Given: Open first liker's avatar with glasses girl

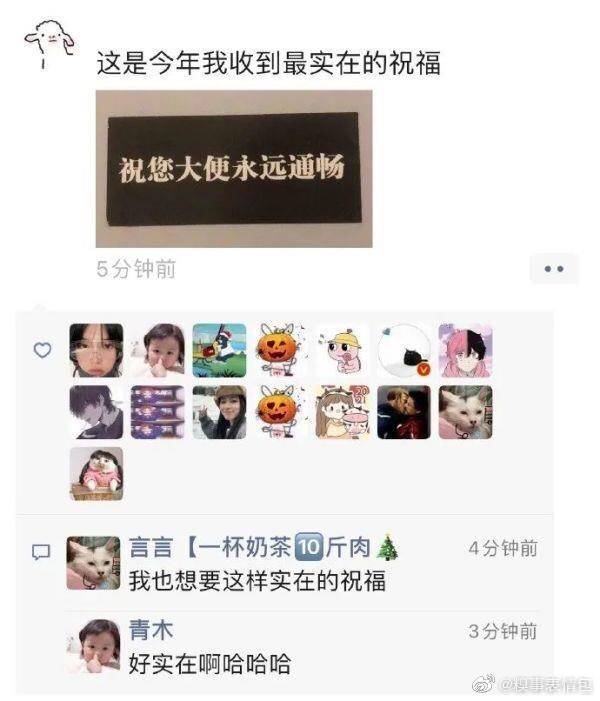Looking at the screenshot, I should click(96, 350).
